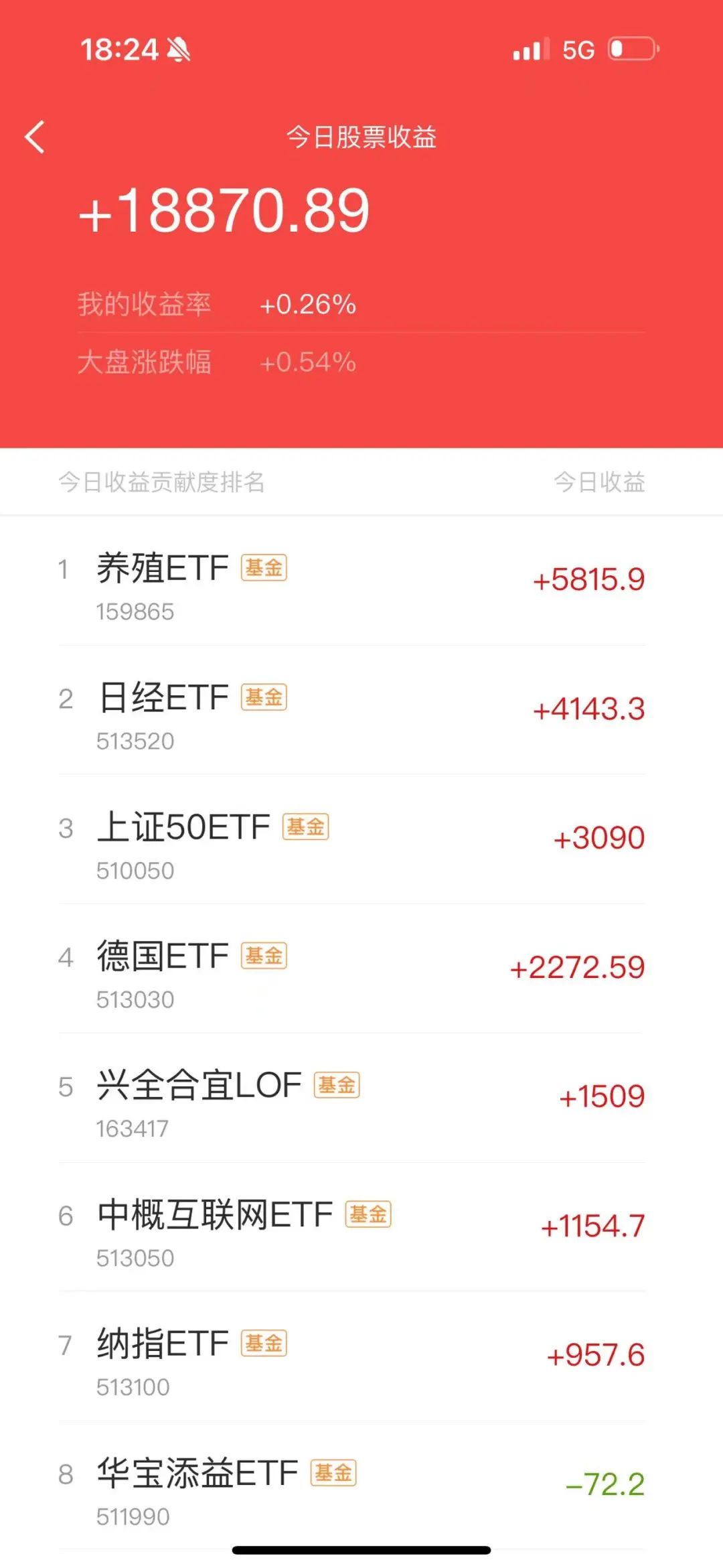View details for 德国ETF 513030
The image size is (723, 1568).
pos(361,969)
